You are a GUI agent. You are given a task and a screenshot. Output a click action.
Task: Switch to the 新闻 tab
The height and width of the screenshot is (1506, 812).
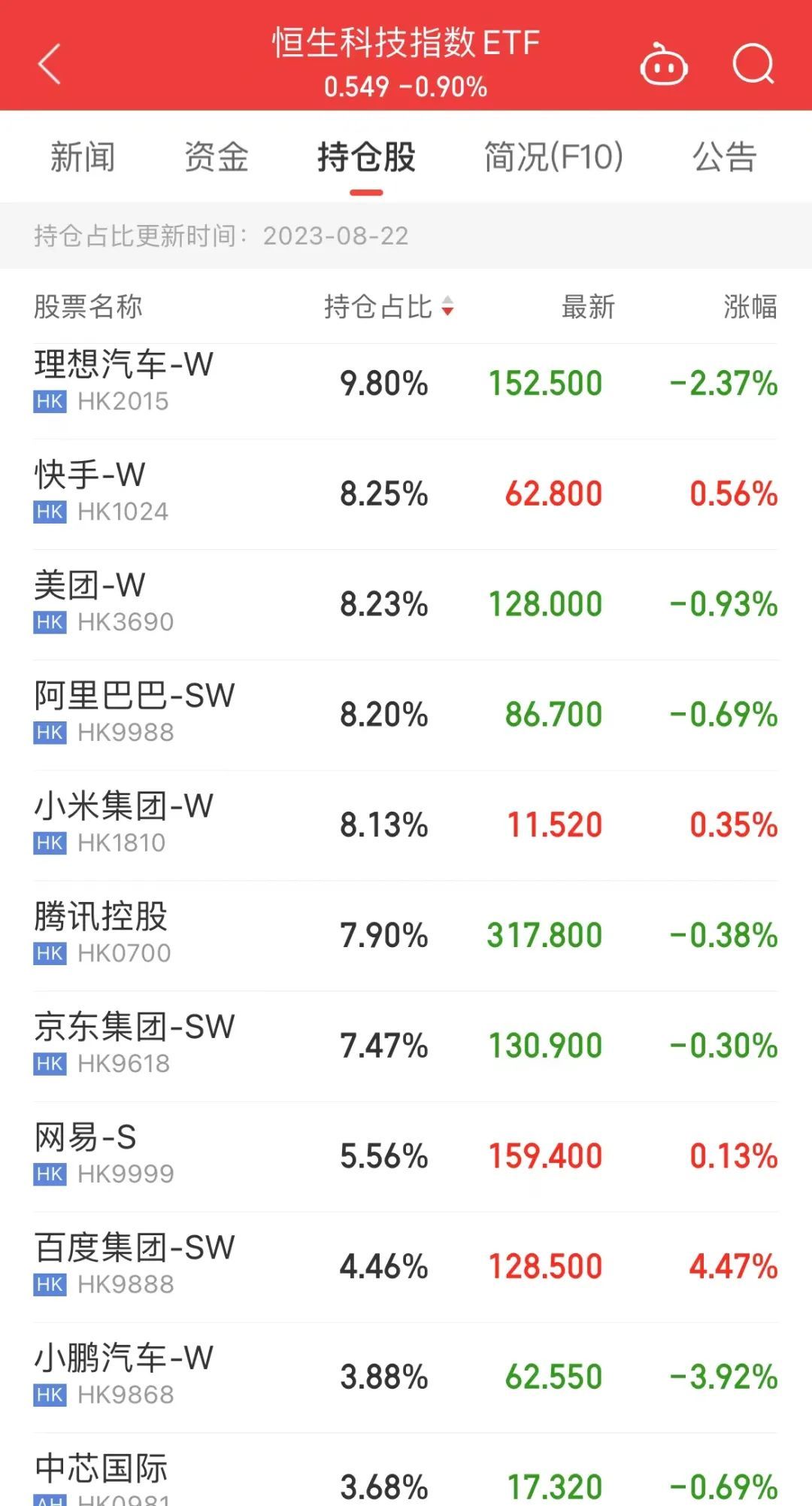[x=83, y=157]
